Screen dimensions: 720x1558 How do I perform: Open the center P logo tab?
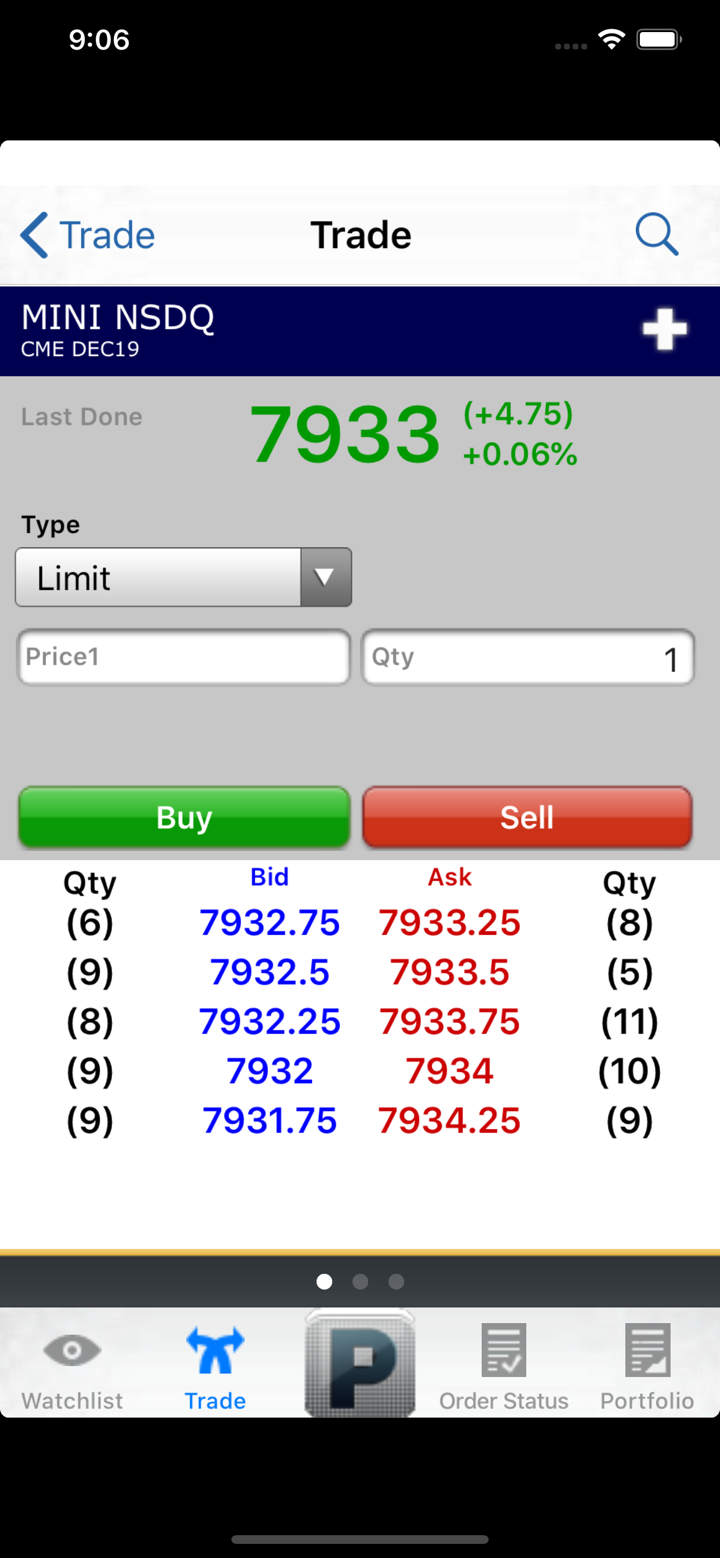[x=360, y=1364]
